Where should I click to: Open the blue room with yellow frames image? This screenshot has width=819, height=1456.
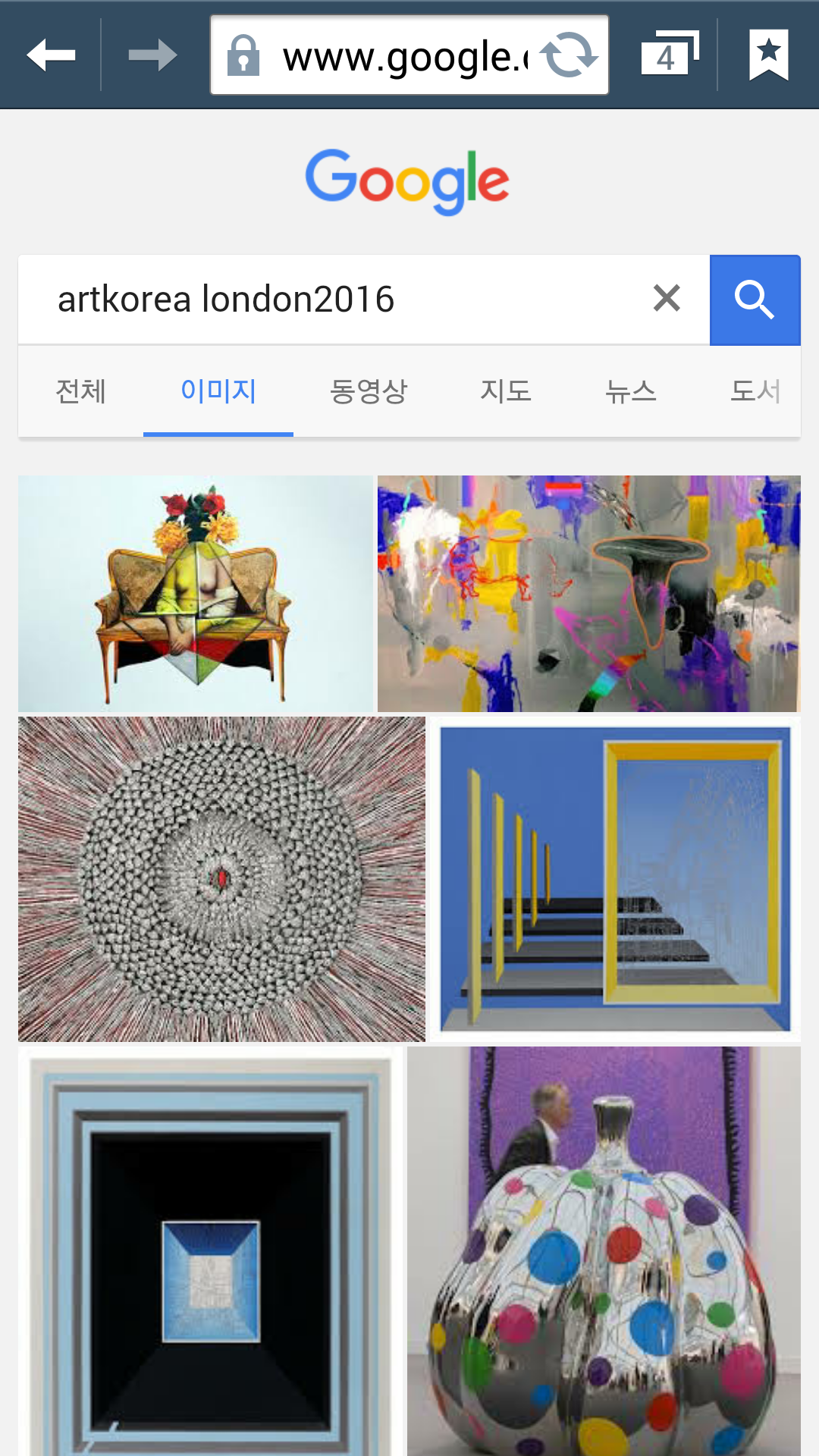(615, 879)
